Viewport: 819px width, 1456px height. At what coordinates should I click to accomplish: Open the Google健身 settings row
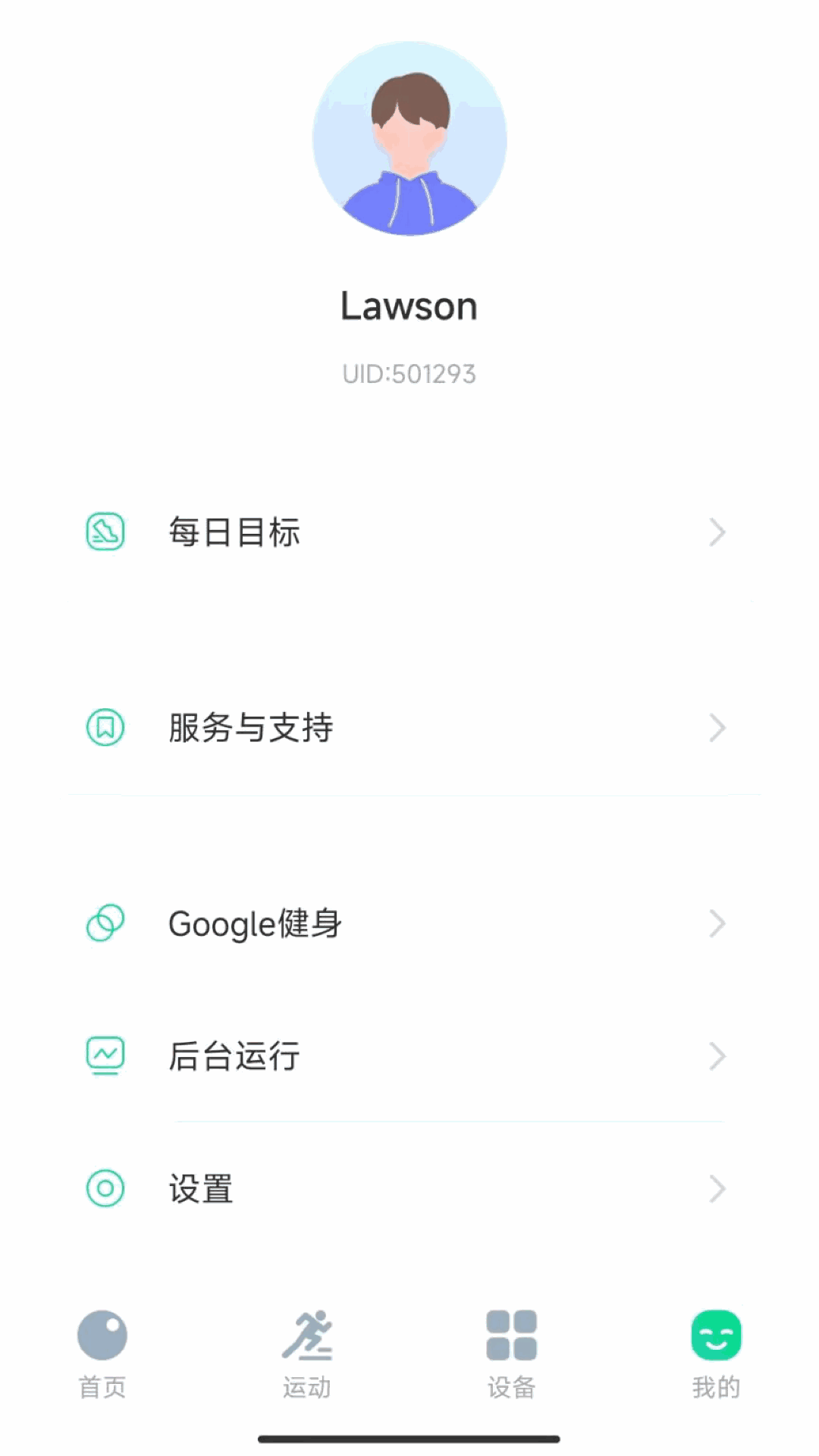click(x=409, y=924)
